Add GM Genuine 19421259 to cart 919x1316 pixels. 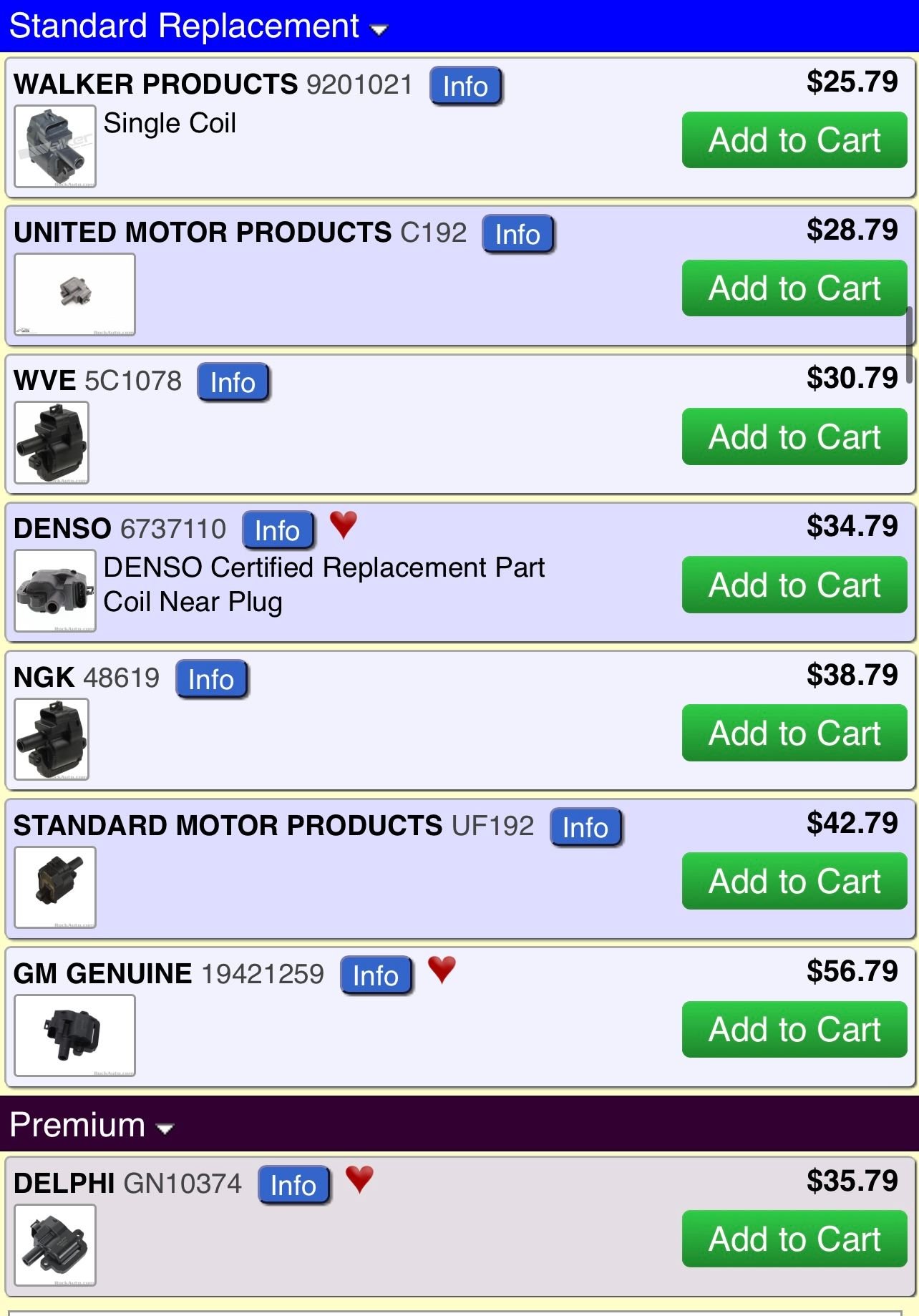[x=794, y=1030]
